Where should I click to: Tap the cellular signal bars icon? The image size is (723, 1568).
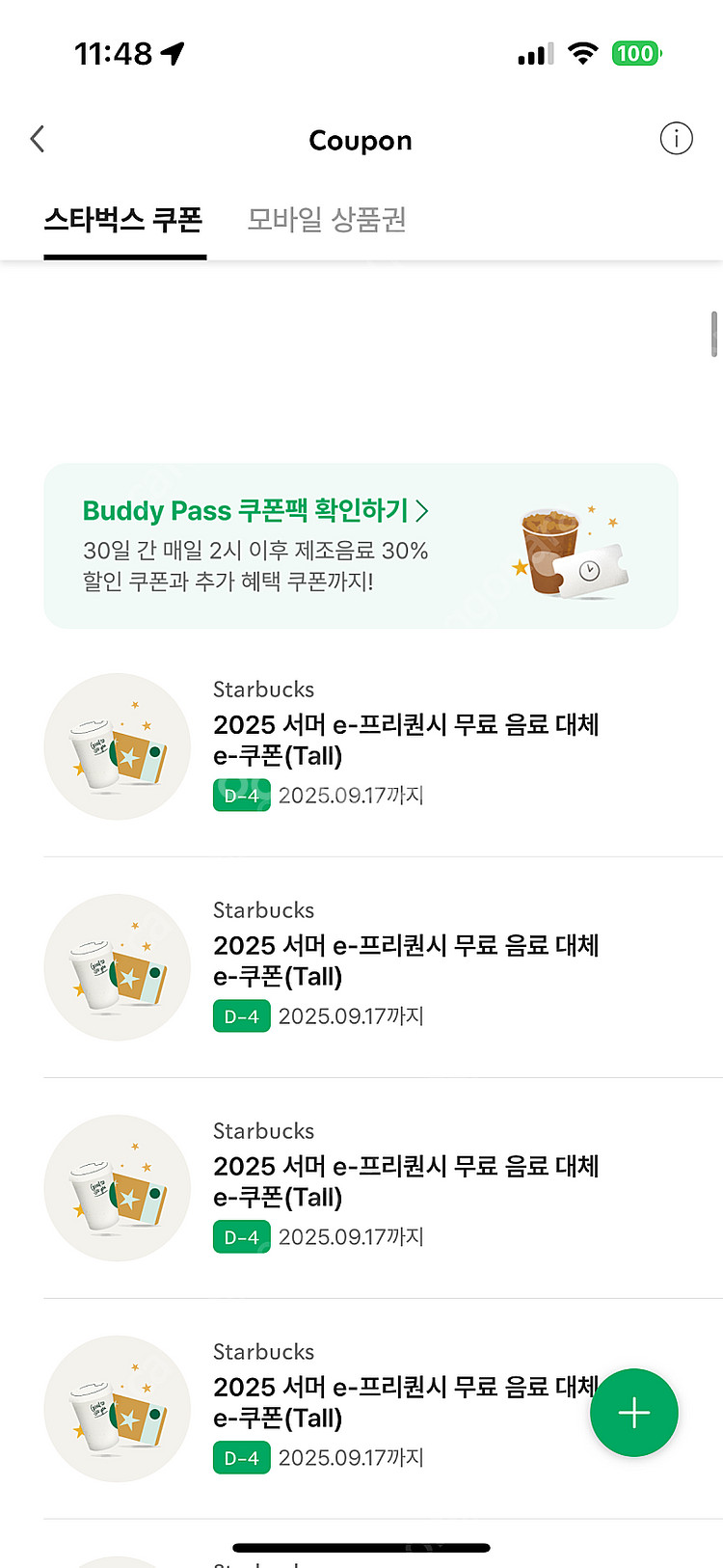point(534,53)
